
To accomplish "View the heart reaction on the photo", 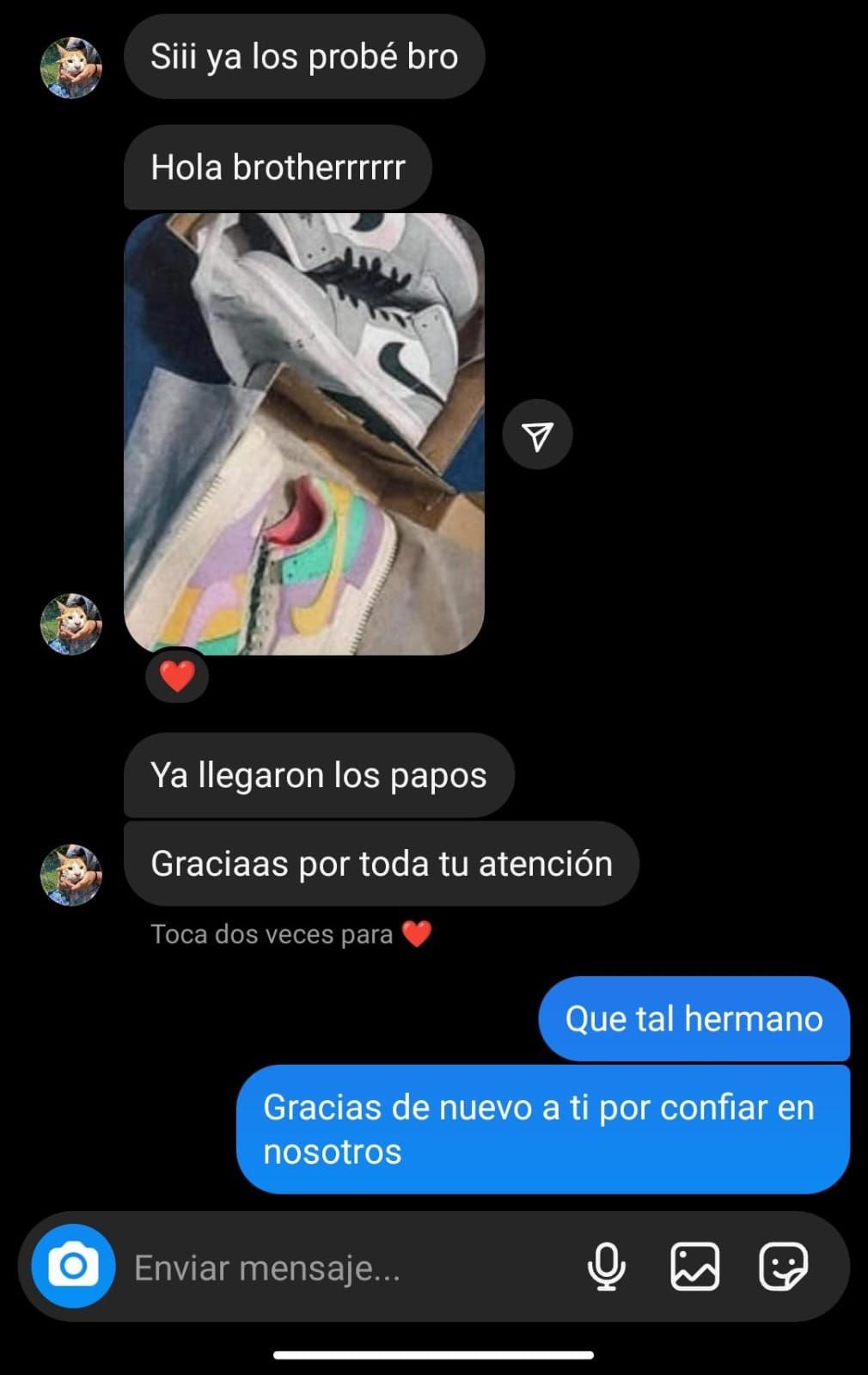I will click(x=177, y=677).
